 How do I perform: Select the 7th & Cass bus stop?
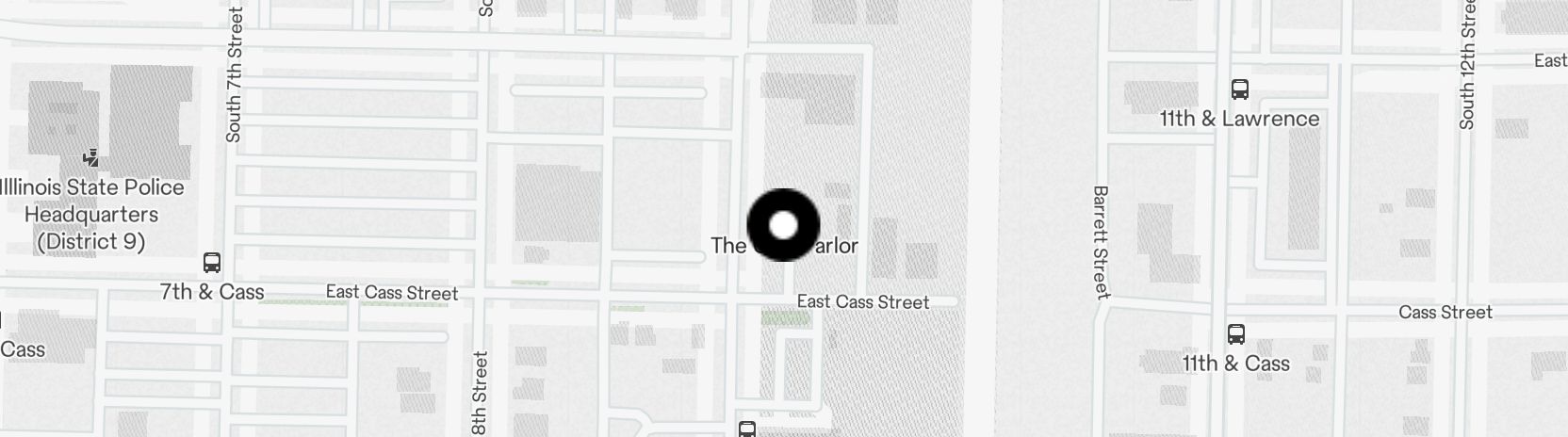(212, 264)
